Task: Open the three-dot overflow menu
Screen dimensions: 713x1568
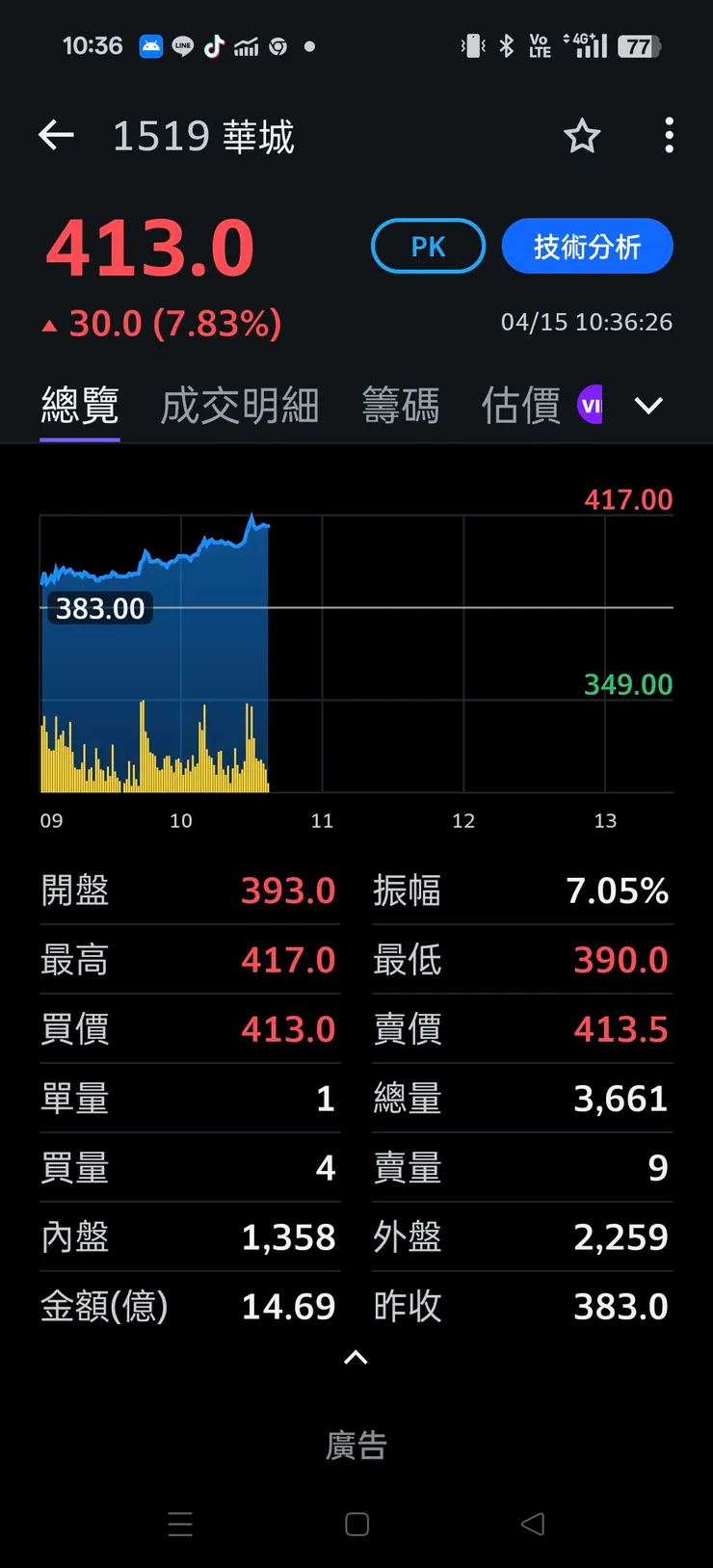Action: click(x=669, y=136)
